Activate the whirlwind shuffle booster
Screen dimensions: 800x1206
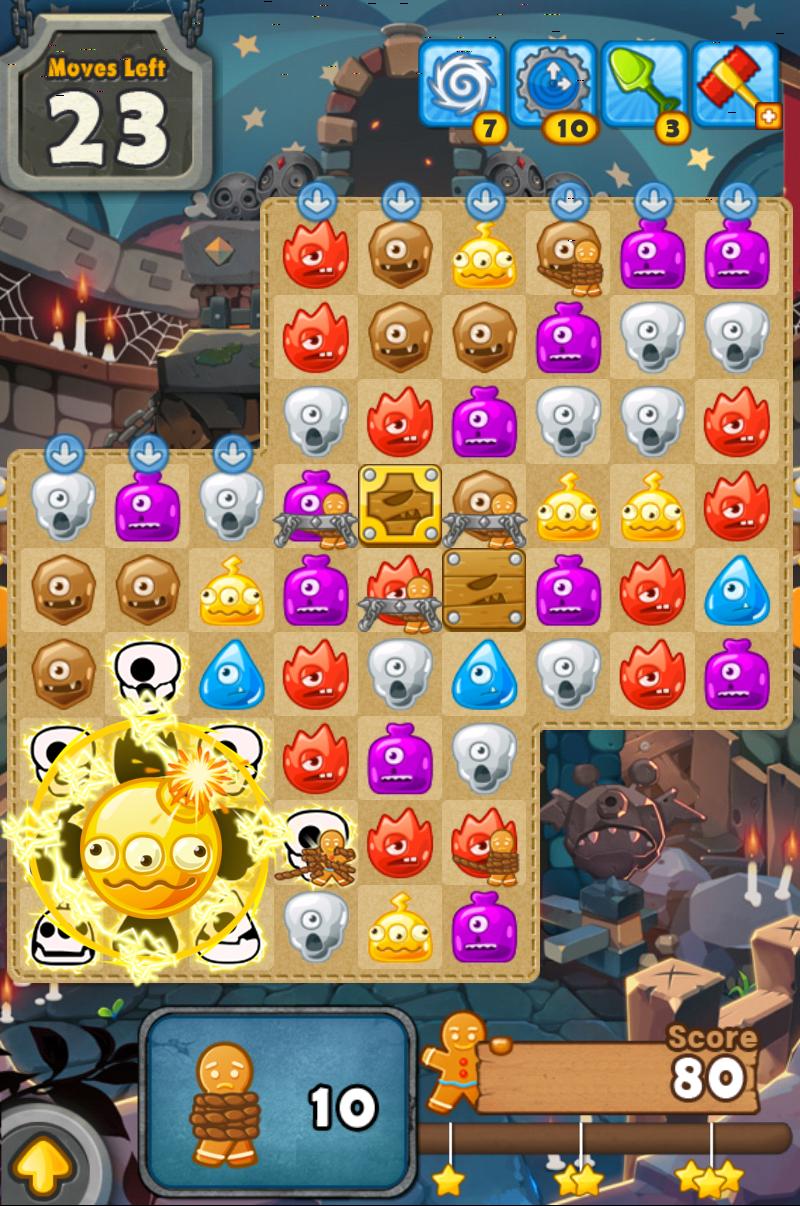[462, 84]
